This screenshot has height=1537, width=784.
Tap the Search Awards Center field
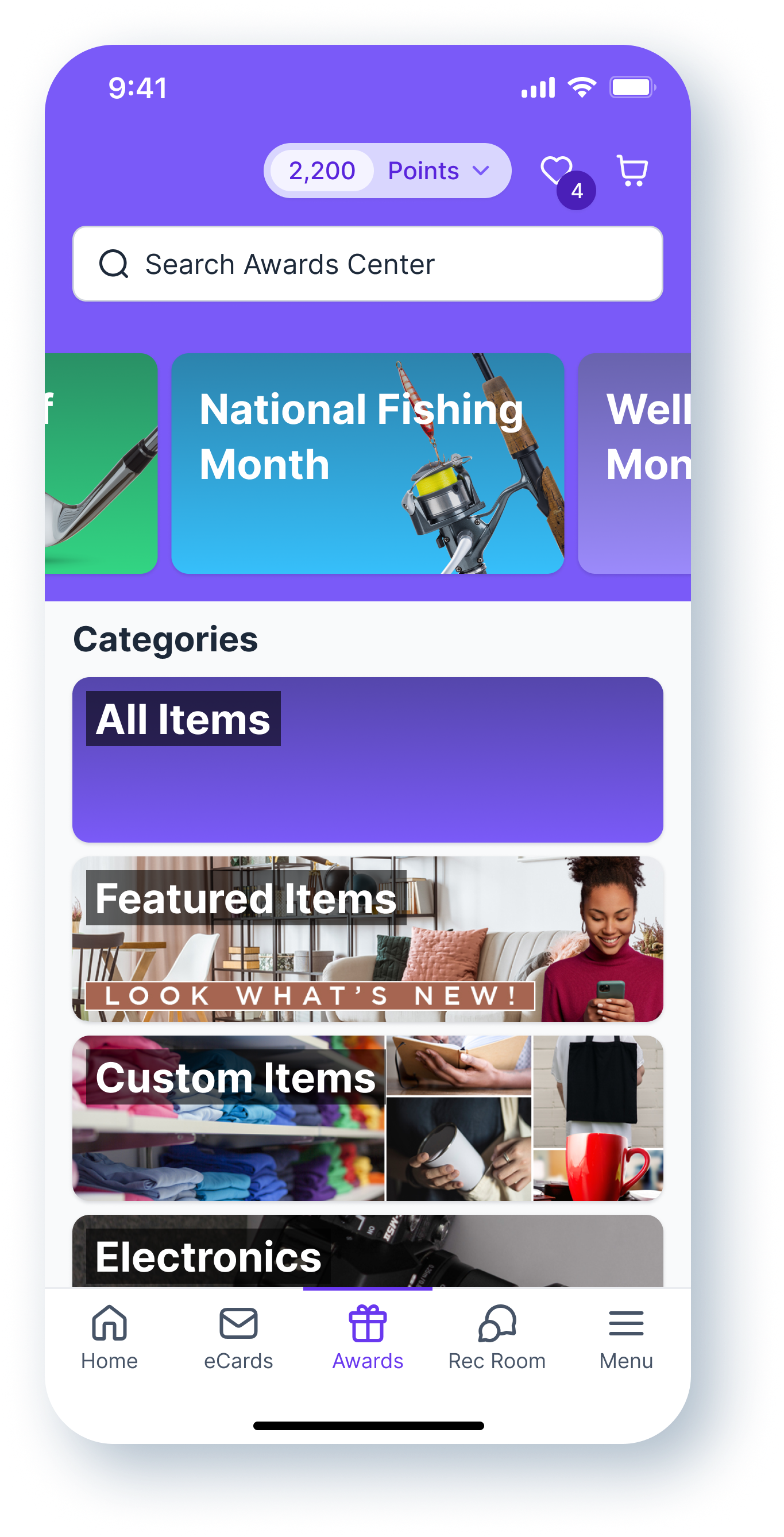point(368,264)
